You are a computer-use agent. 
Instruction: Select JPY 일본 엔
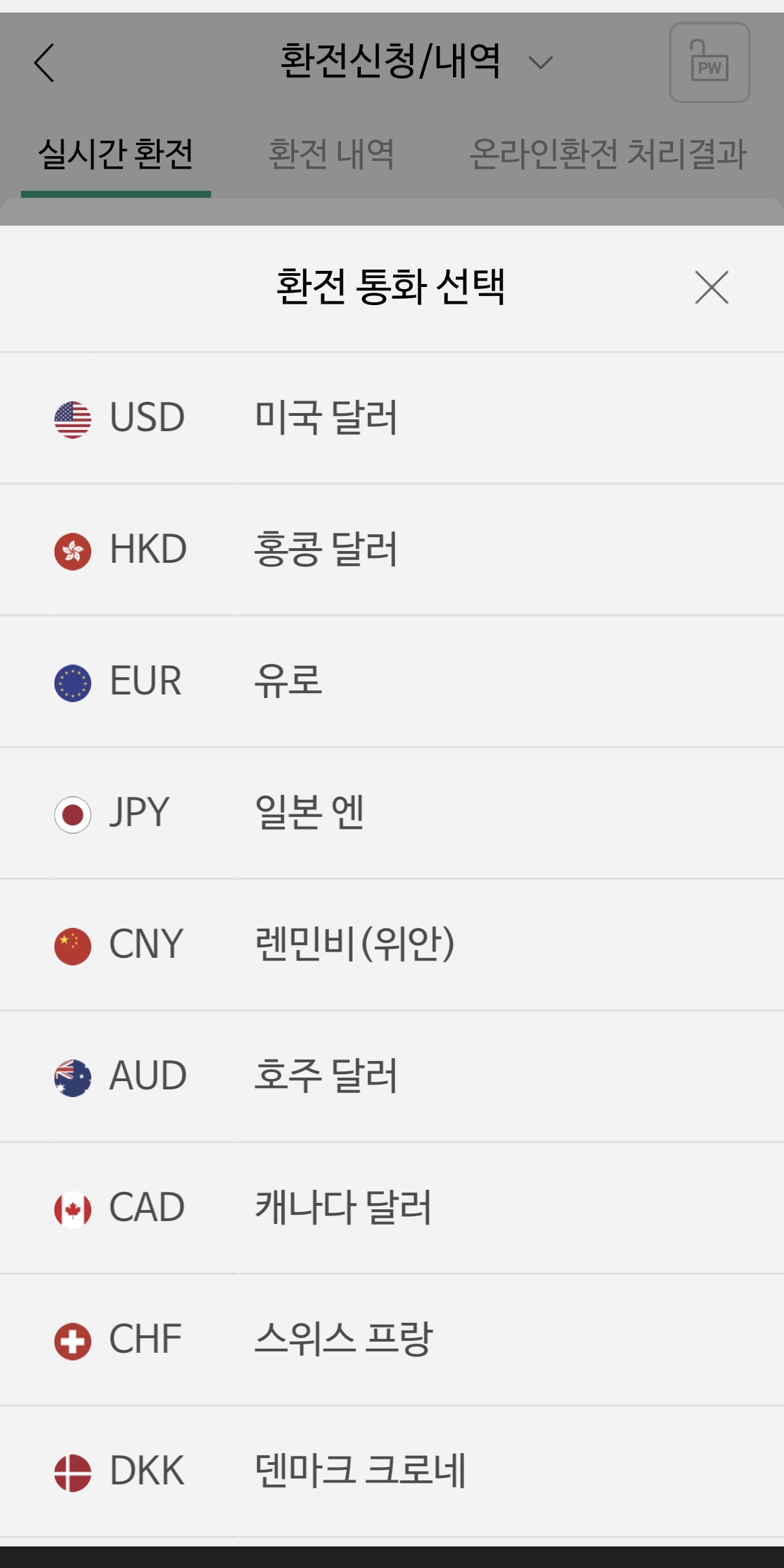pyautogui.click(x=392, y=813)
